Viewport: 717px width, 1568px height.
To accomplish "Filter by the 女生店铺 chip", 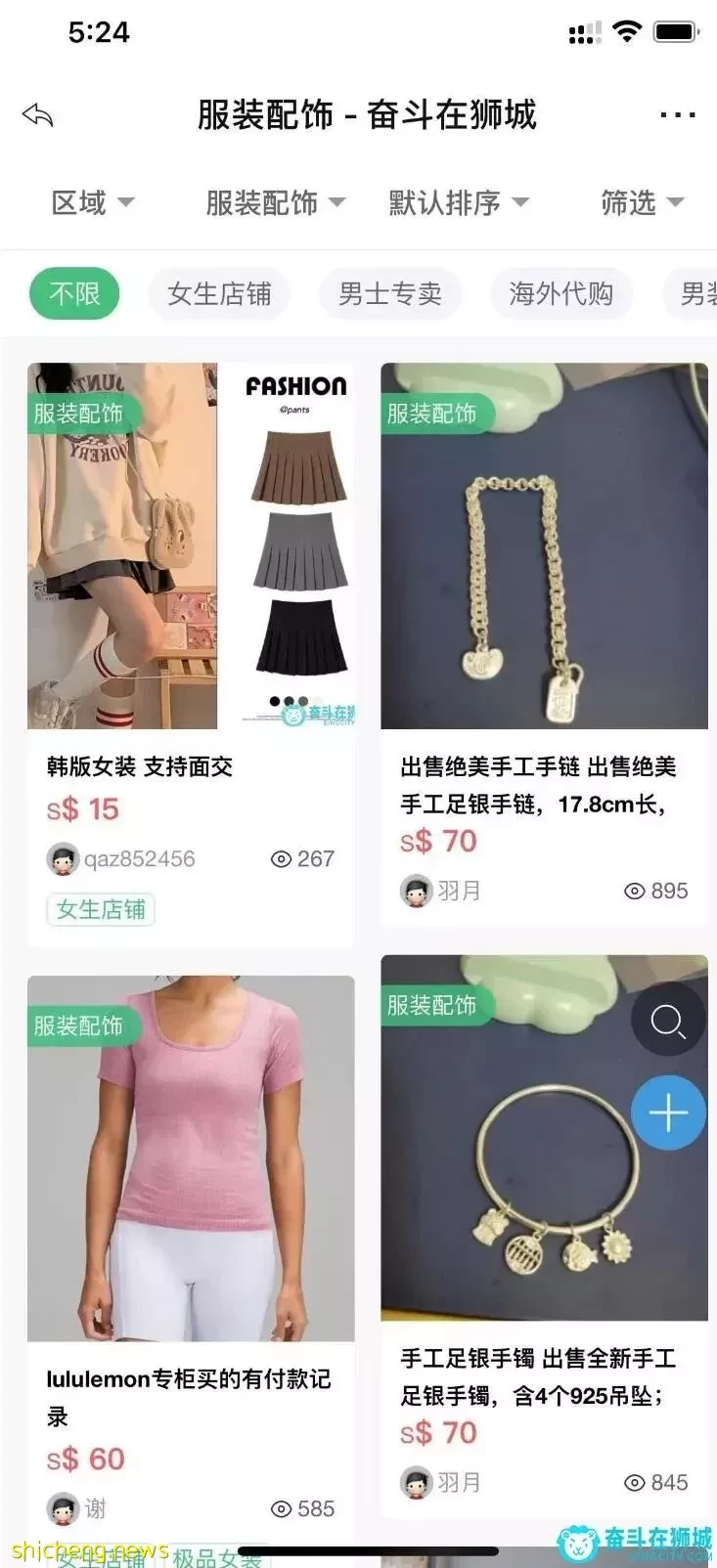I will (219, 293).
